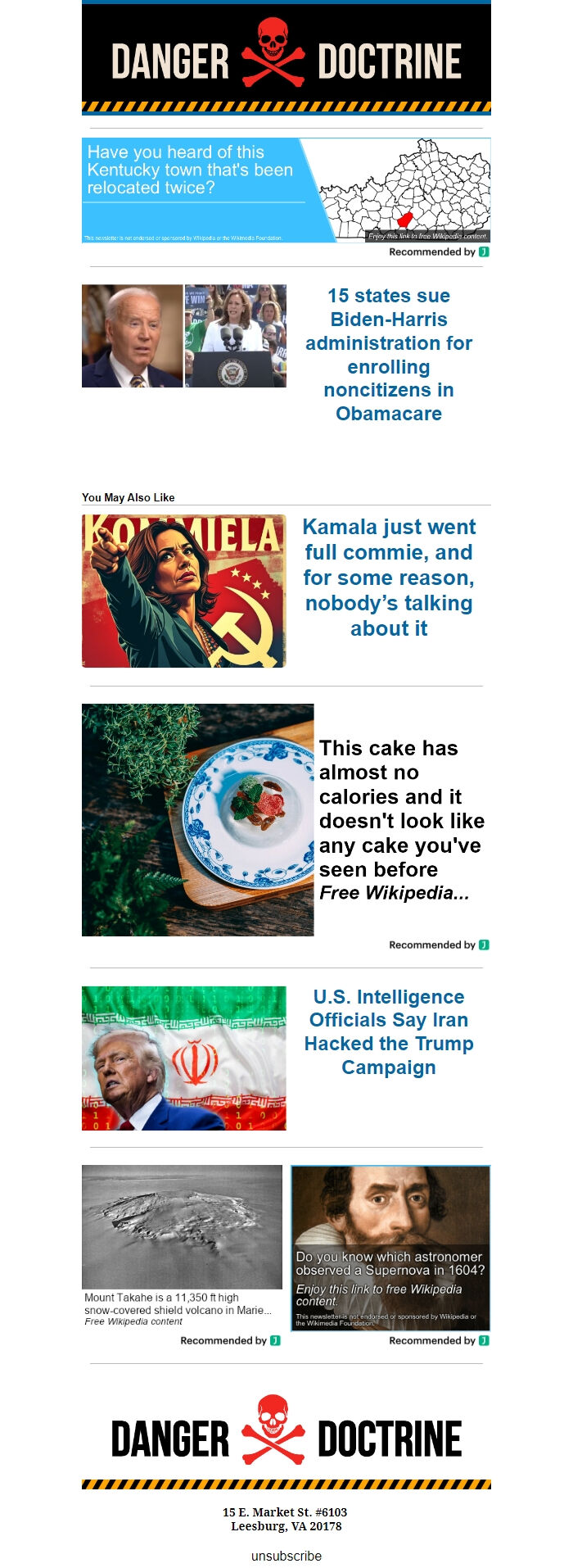Open the Trump with Iran flag image

click(x=184, y=1058)
